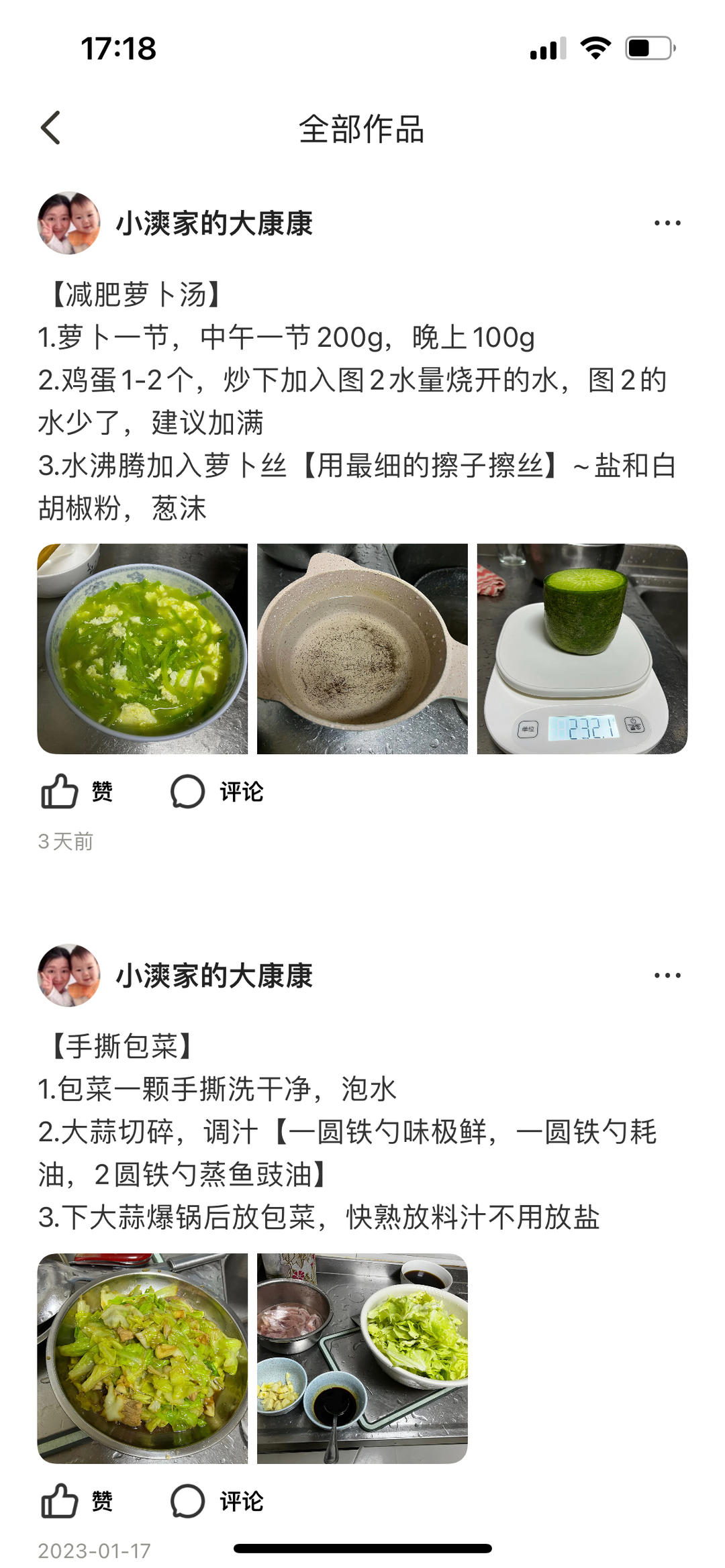Image resolution: width=725 pixels, height=1568 pixels.
Task: View the radish soup bowl photo
Action: [142, 649]
